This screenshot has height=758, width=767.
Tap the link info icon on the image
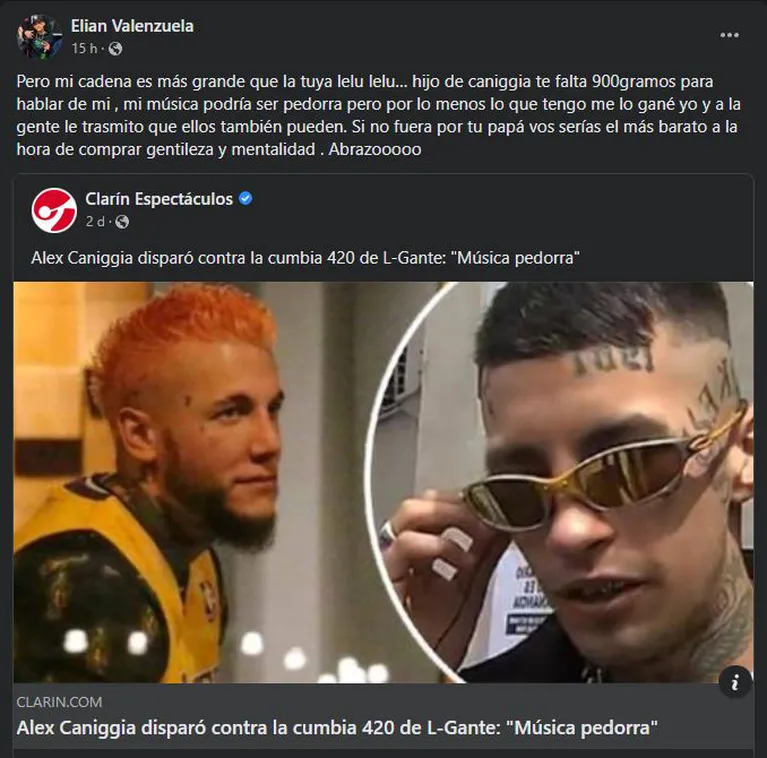pyautogui.click(x=735, y=683)
